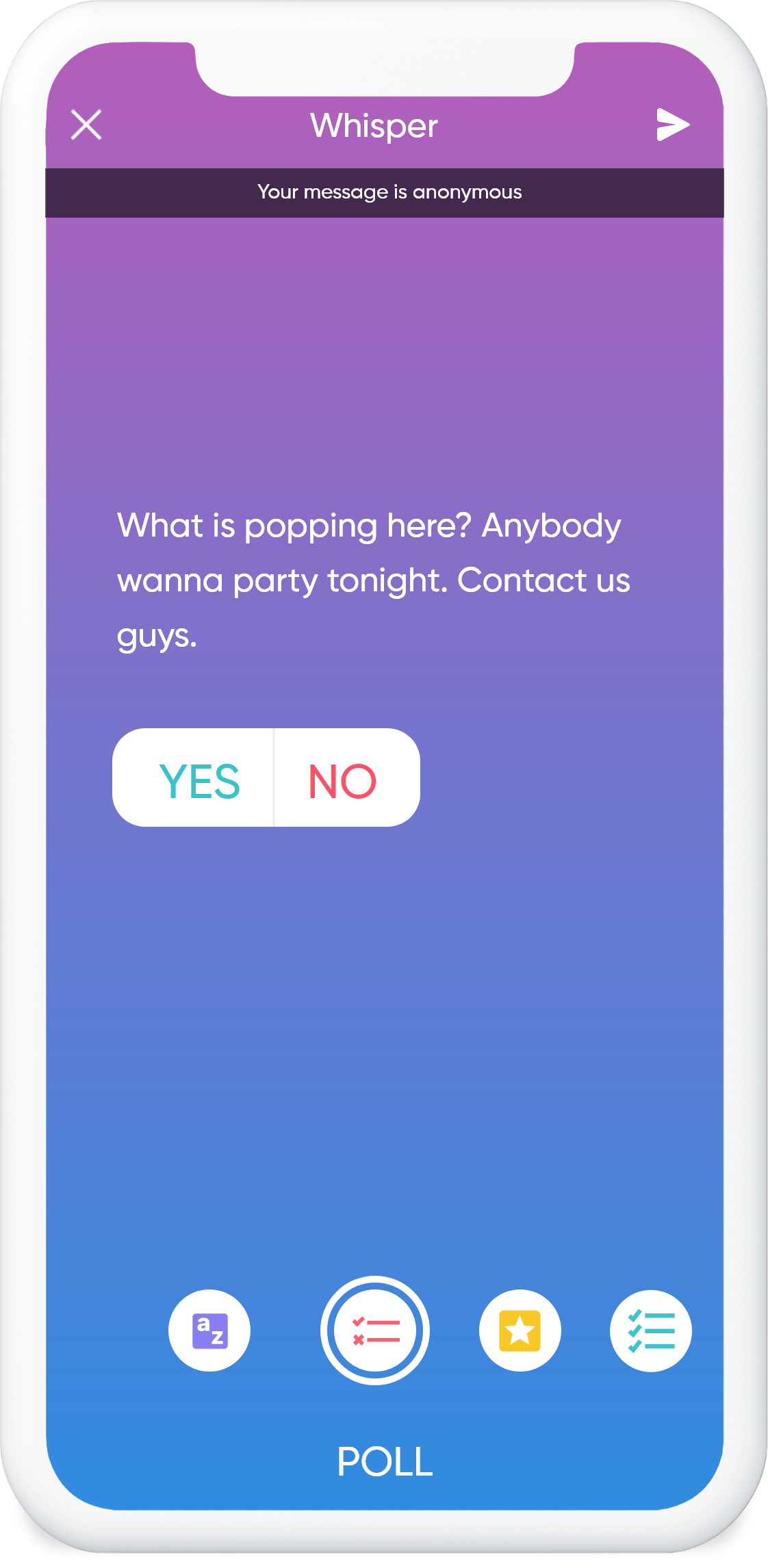The width and height of the screenshot is (768, 1568).
Task: Select the poll mode icon
Action: [375, 1331]
